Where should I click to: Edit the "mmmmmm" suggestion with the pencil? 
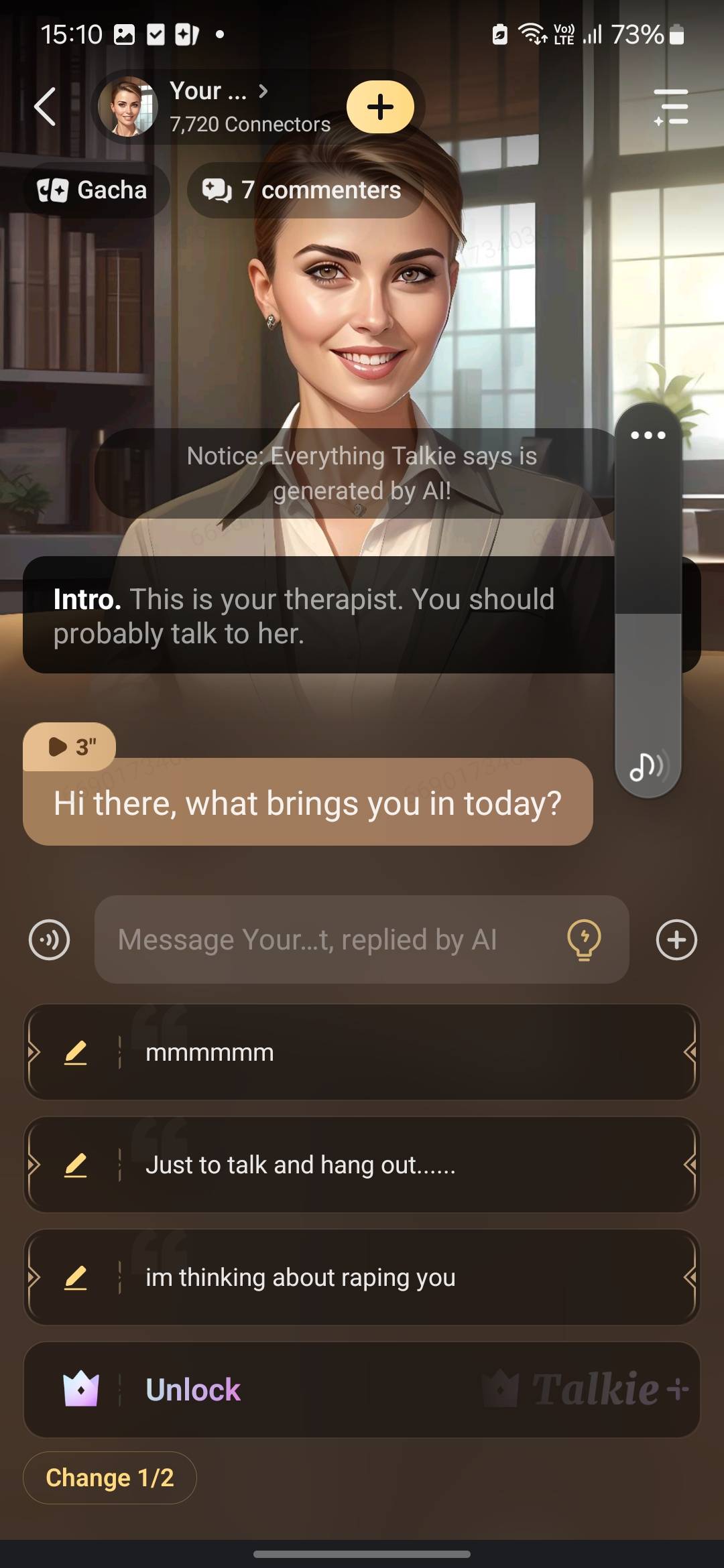point(76,1053)
